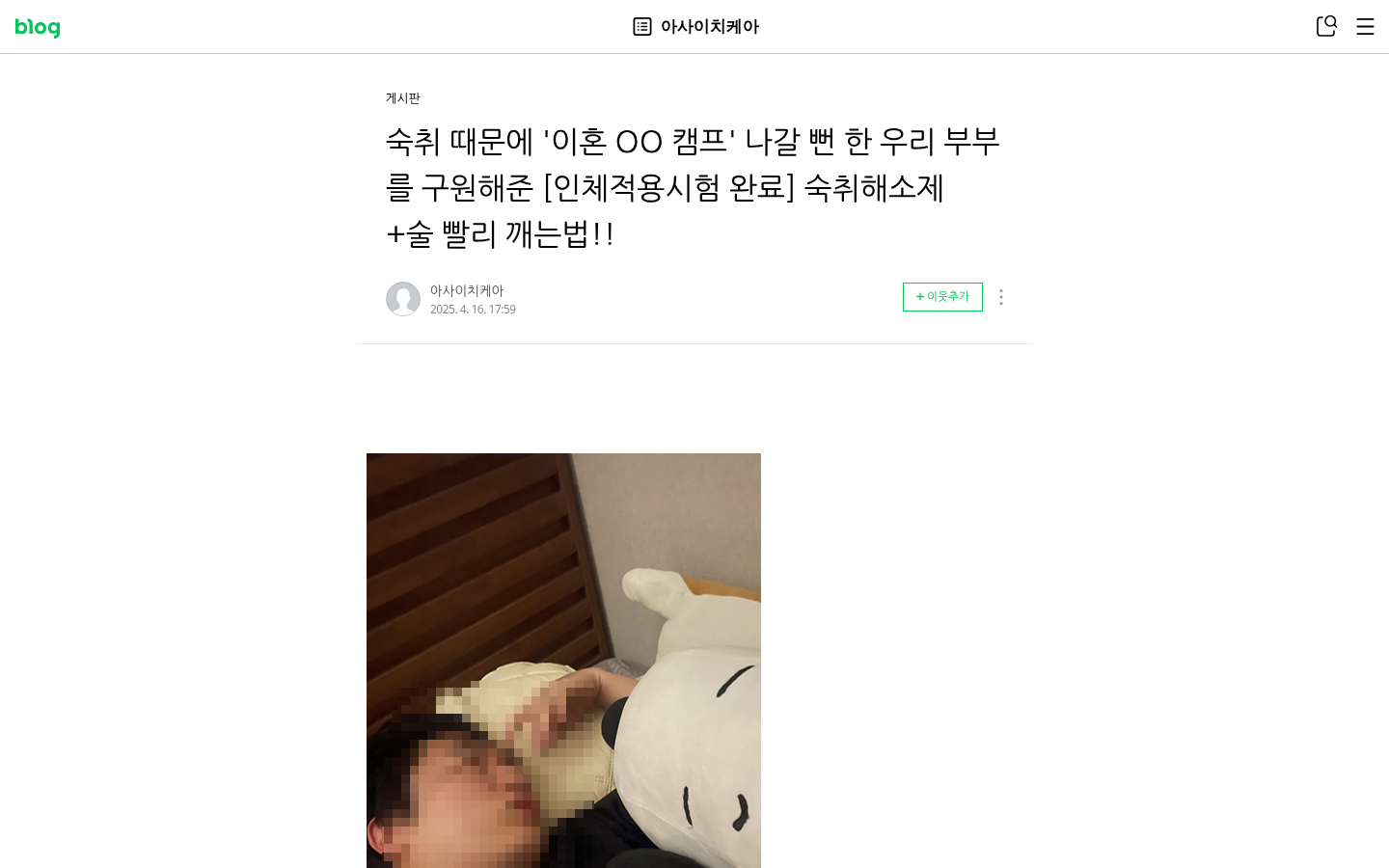Open author name 아사이치케아
The height and width of the screenshot is (868, 1389).
pyautogui.click(x=467, y=290)
